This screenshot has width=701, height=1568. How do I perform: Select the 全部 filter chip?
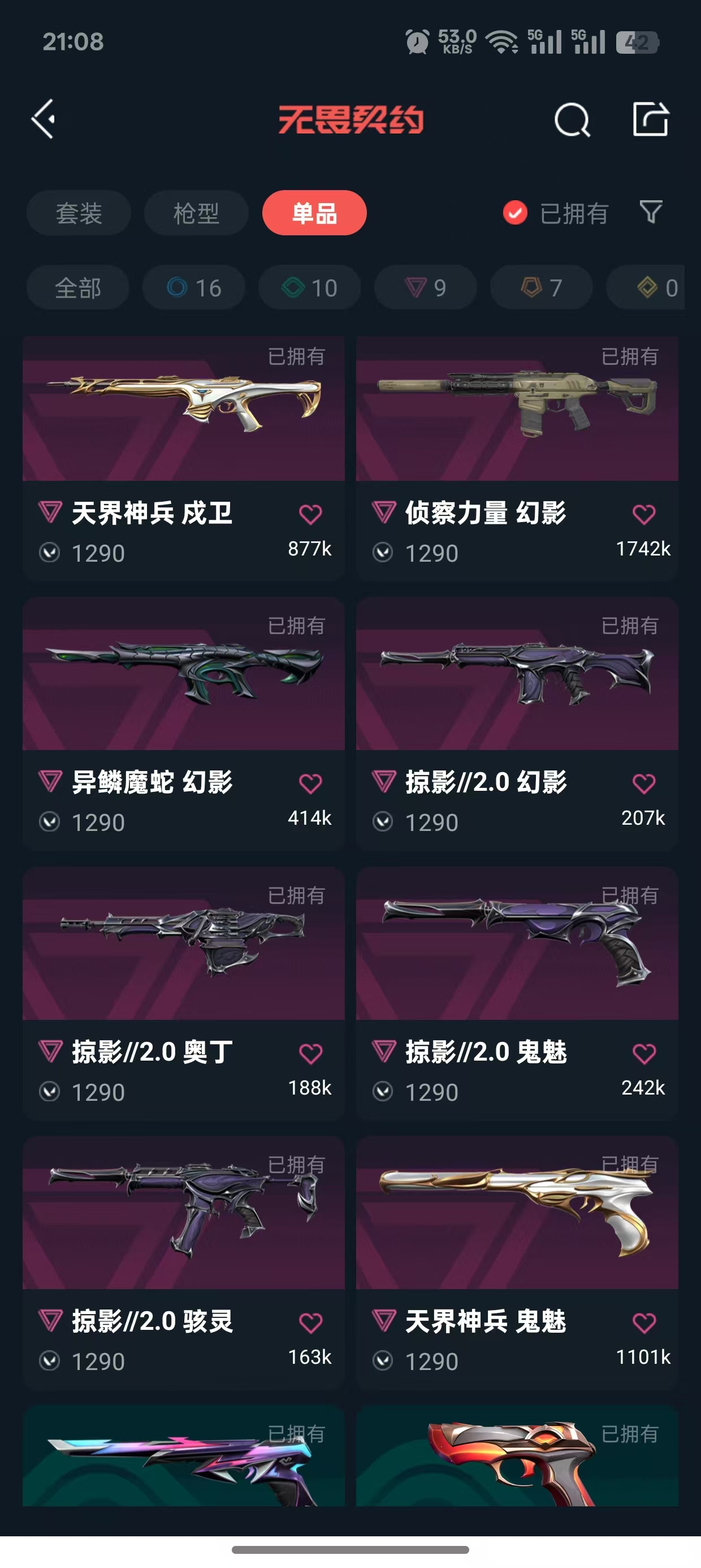coord(78,287)
